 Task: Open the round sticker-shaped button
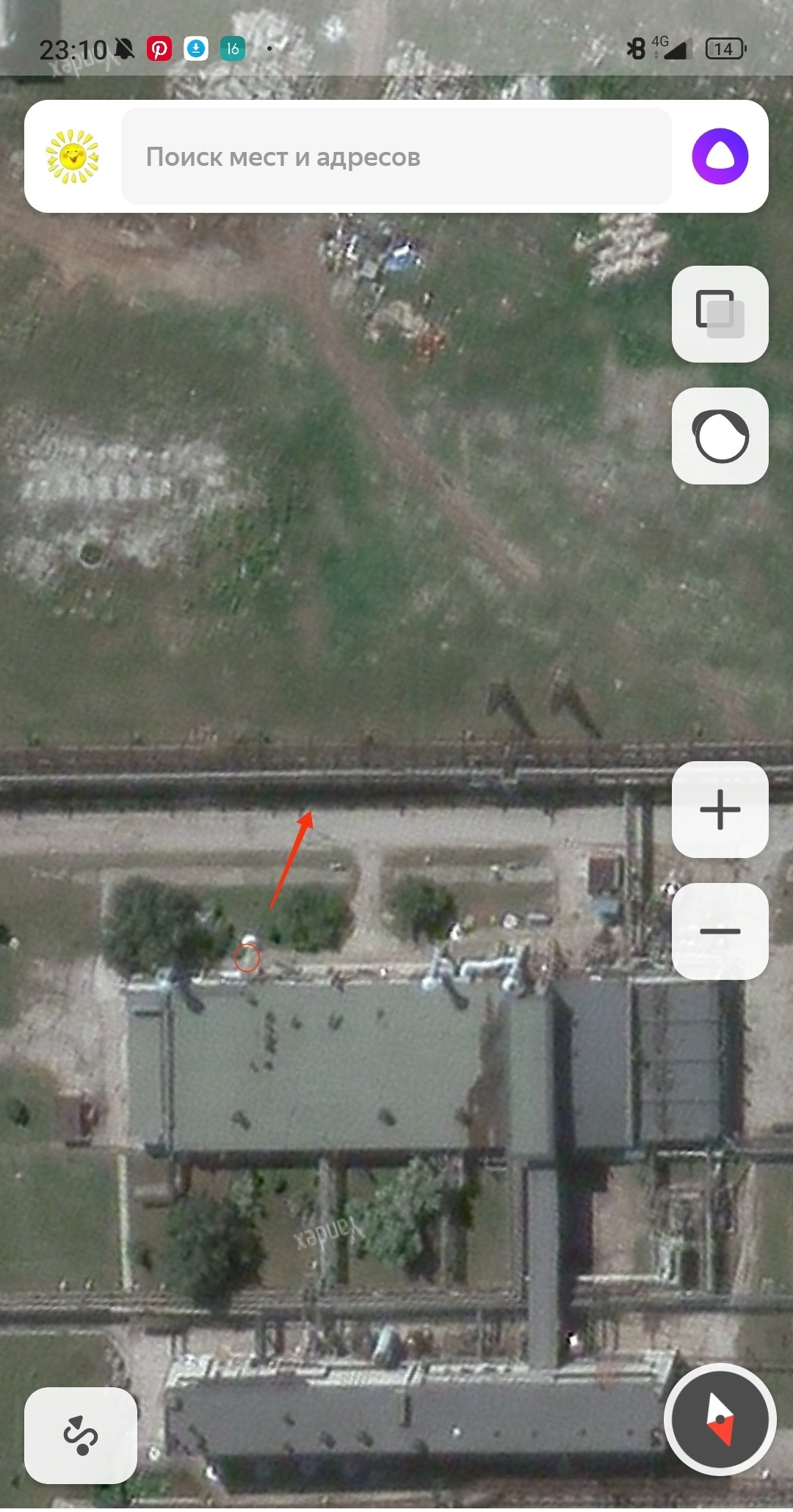click(x=720, y=436)
